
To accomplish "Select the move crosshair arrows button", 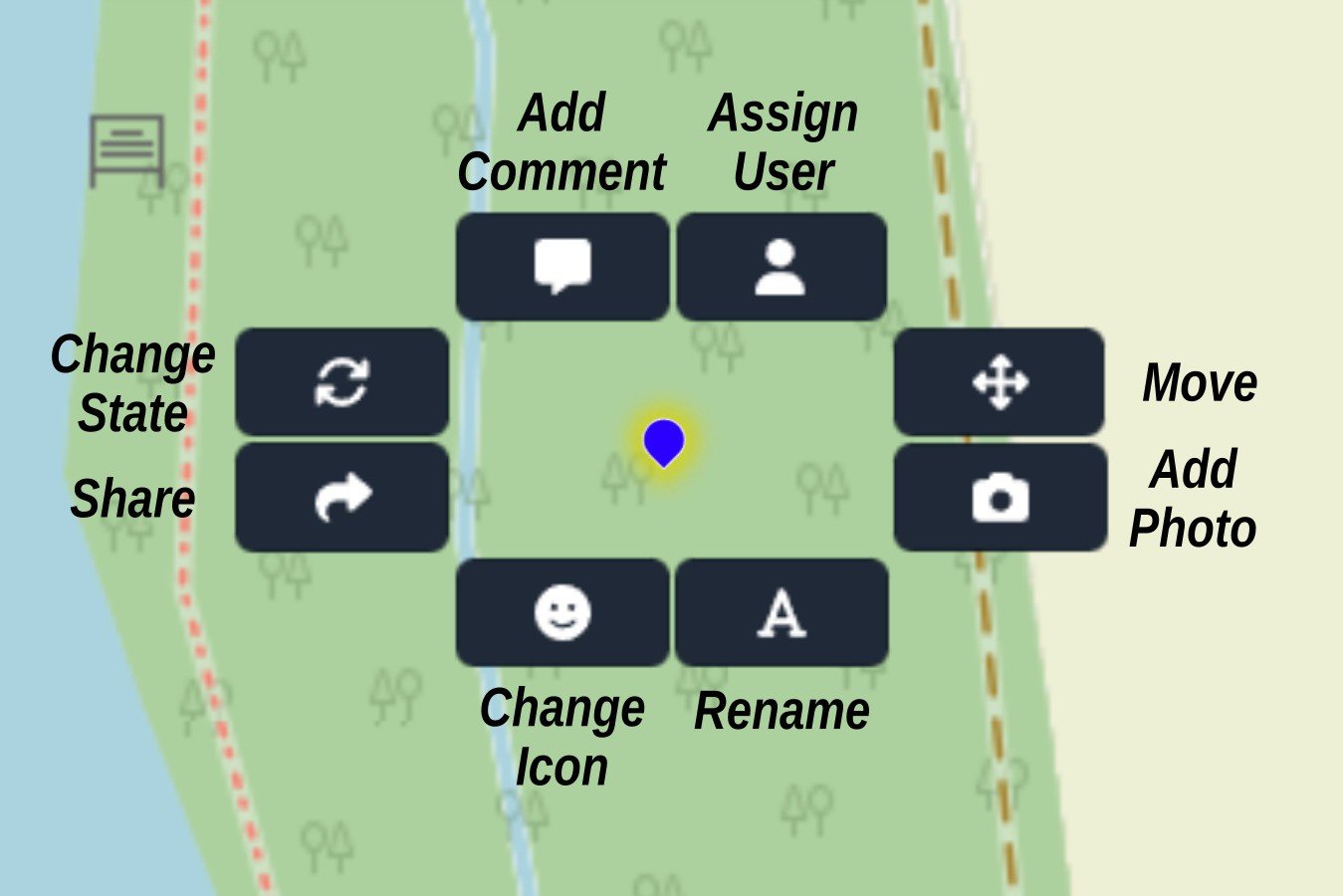I will click(x=1000, y=382).
